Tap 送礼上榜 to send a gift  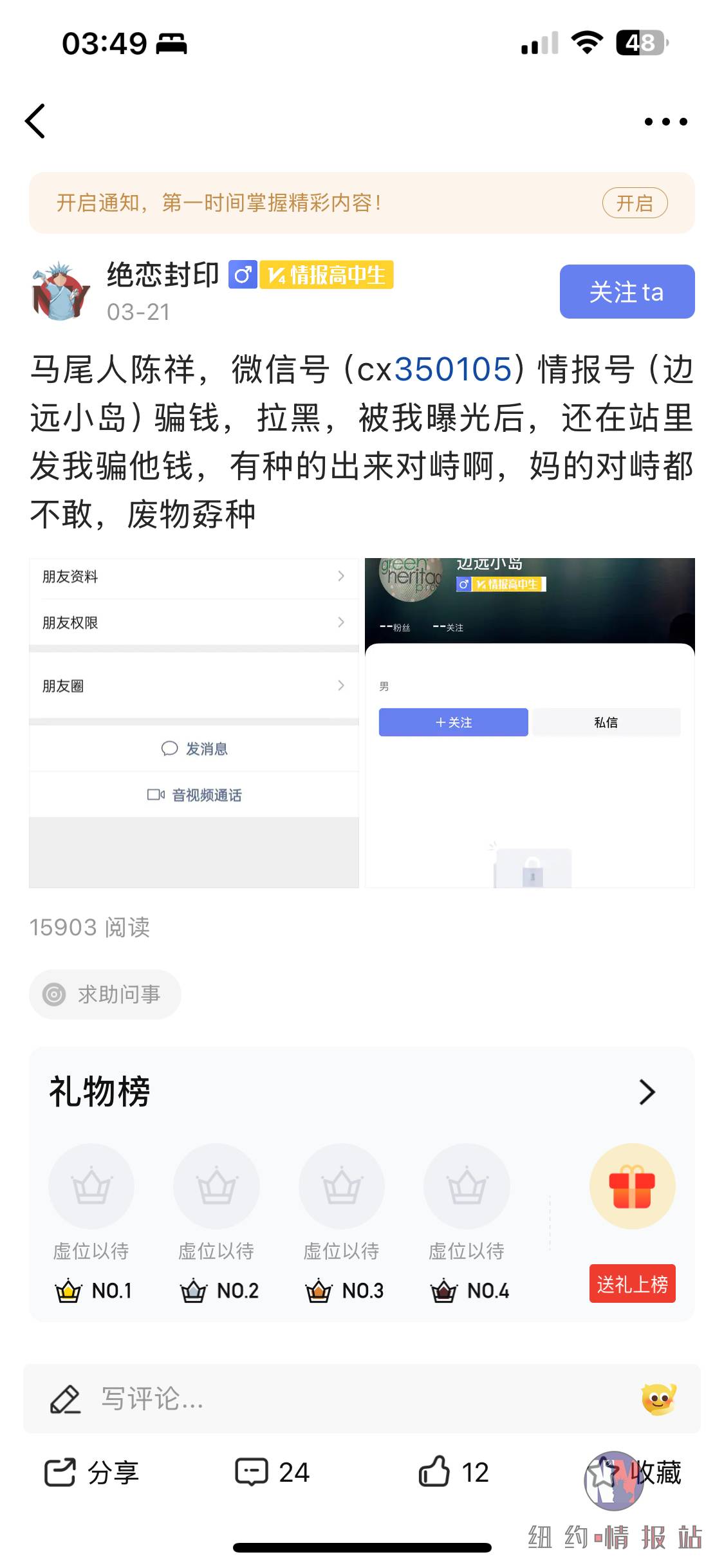coord(631,1283)
